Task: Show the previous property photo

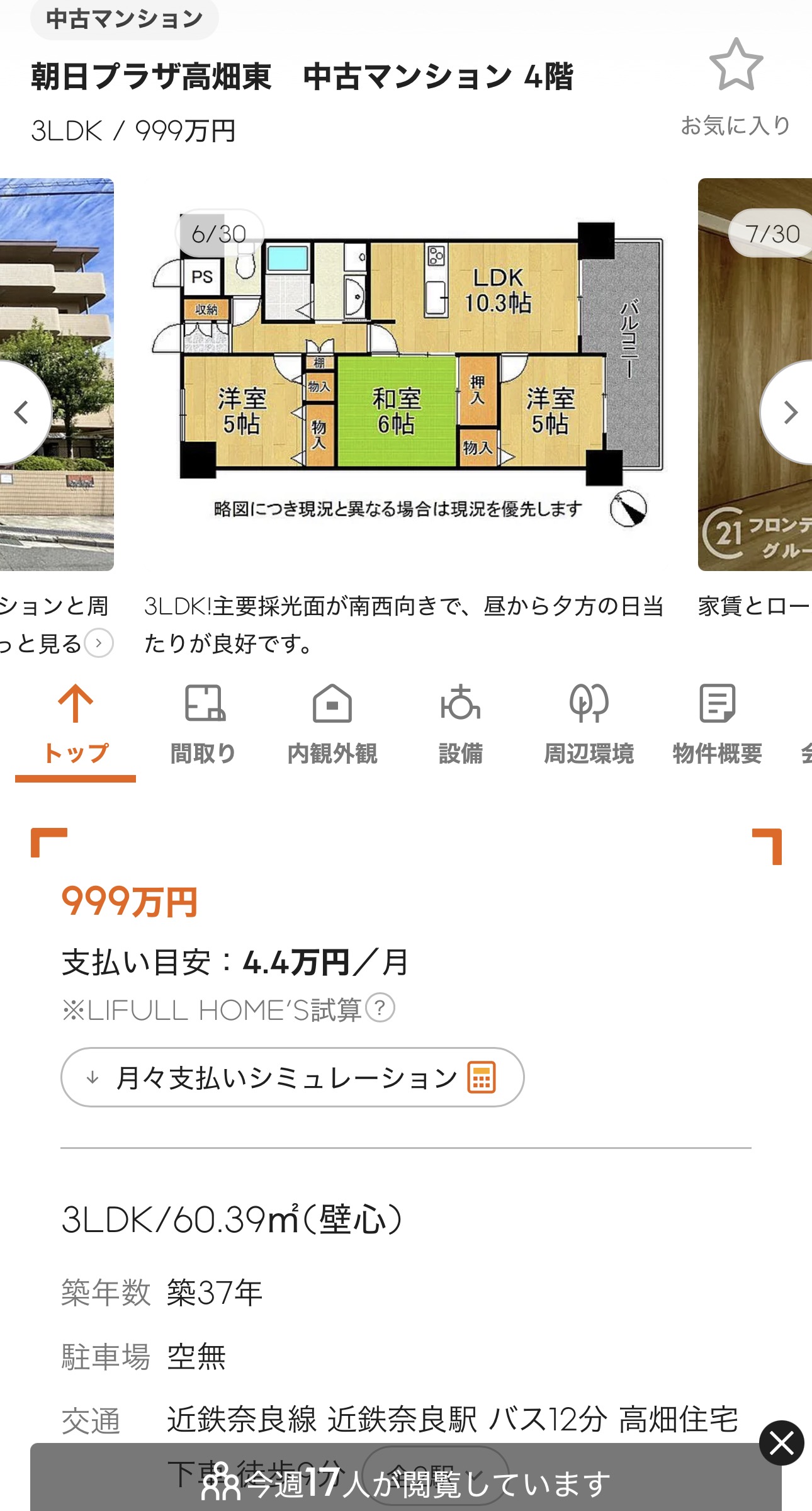Action: click(x=23, y=412)
